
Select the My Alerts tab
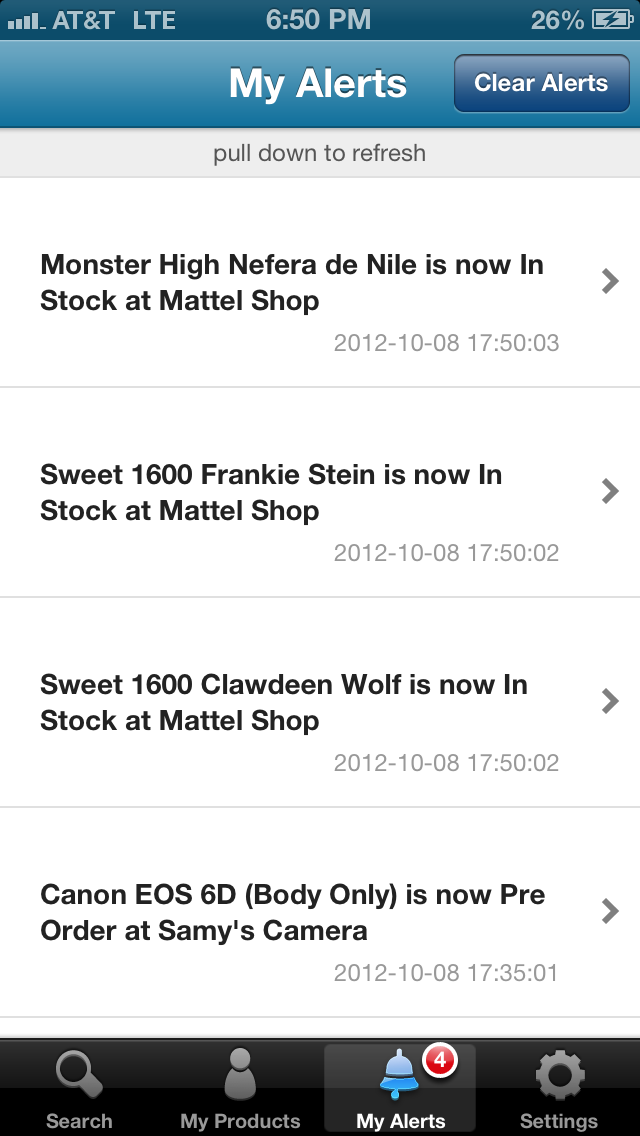coord(400,1090)
